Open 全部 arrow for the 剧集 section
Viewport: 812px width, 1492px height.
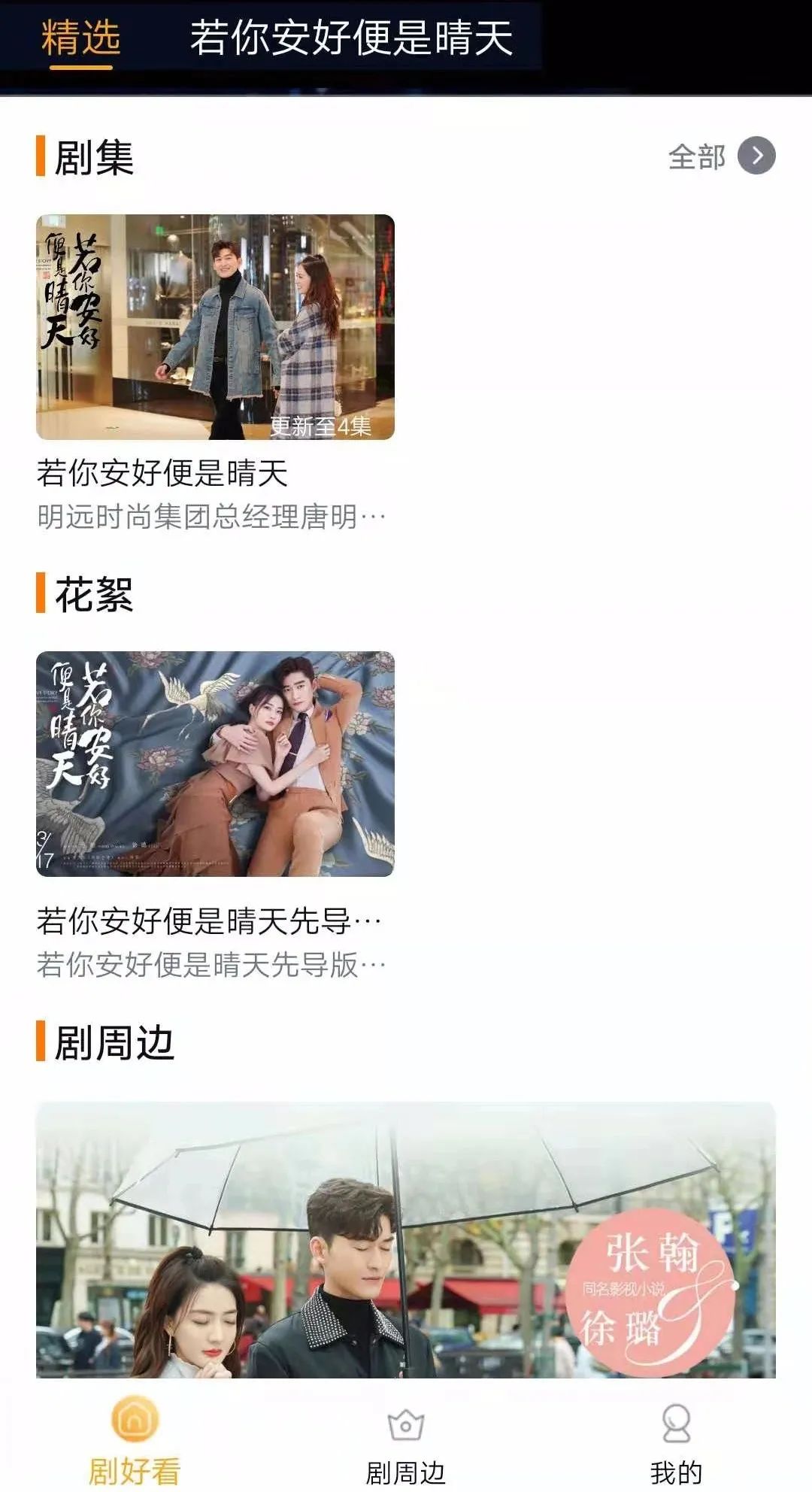pyautogui.click(x=756, y=156)
